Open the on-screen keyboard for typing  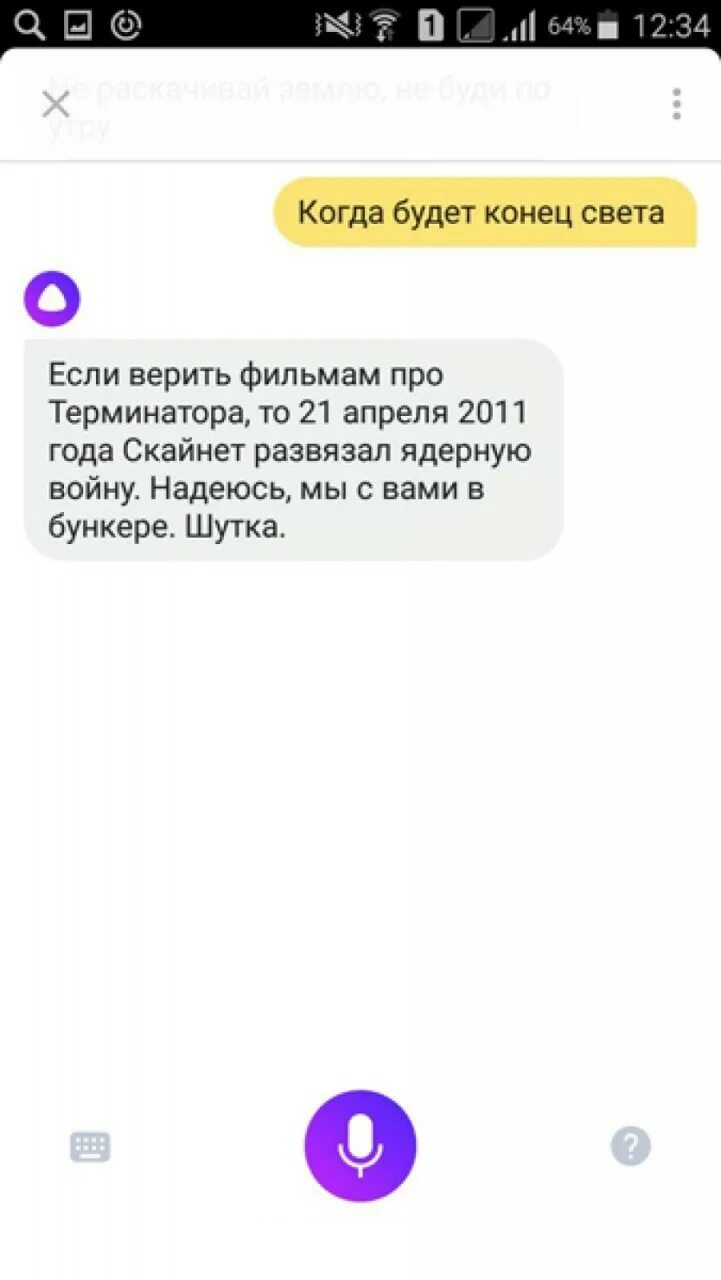point(89,1146)
